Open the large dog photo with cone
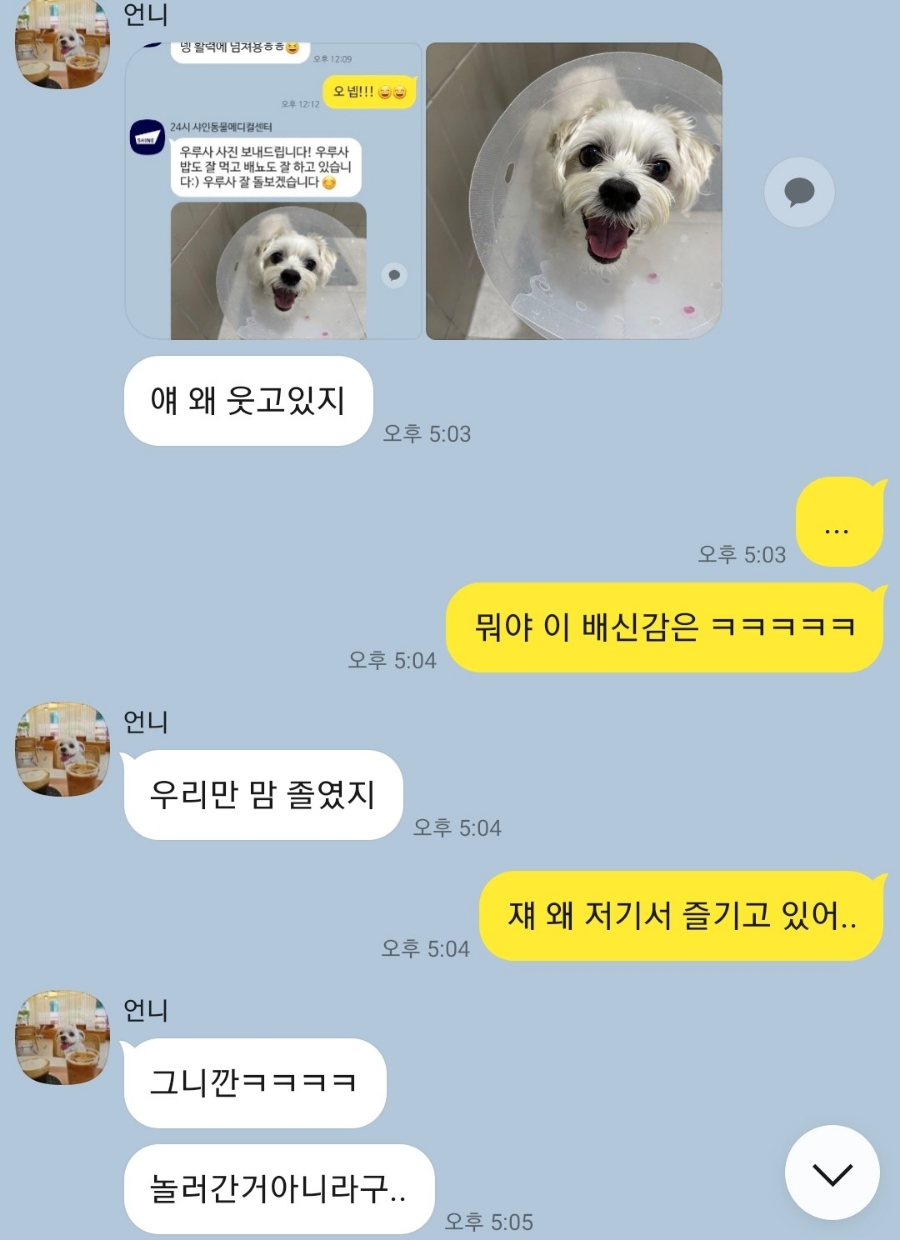 click(574, 190)
